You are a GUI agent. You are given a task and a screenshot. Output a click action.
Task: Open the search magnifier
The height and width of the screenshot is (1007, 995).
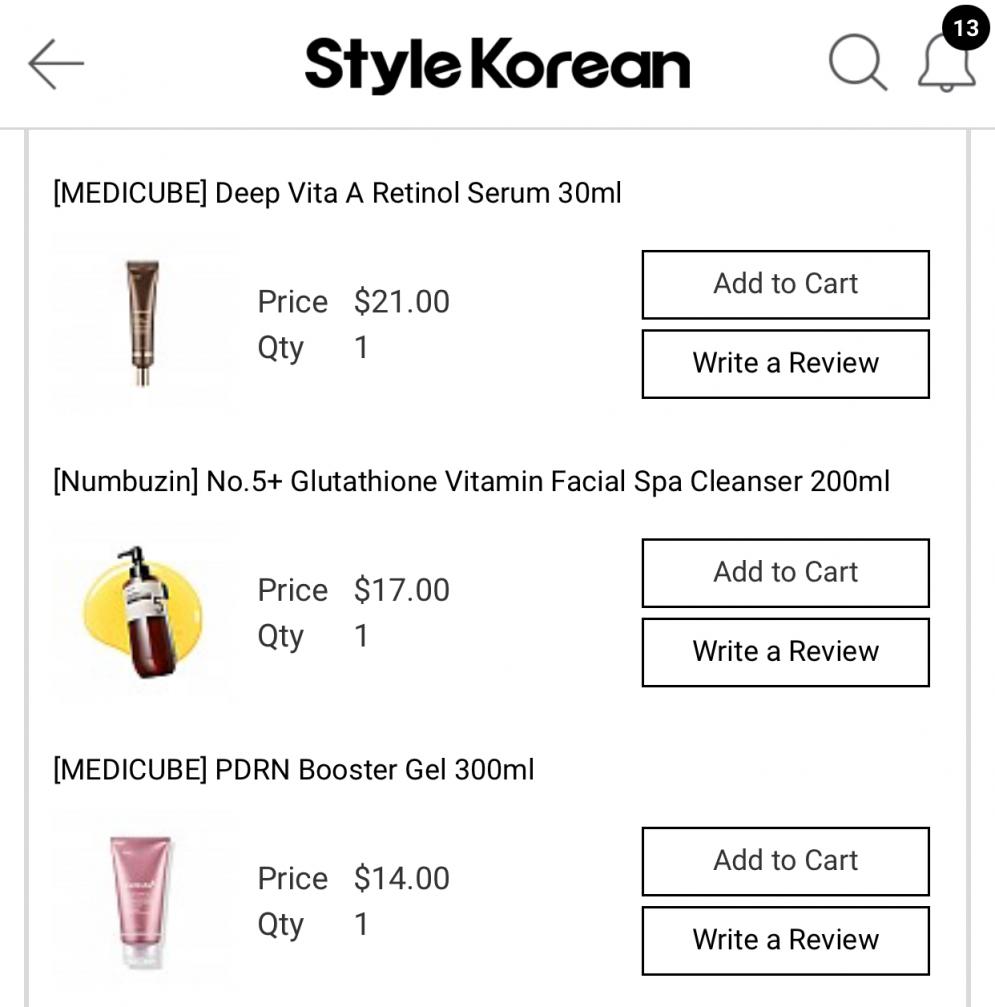click(857, 64)
